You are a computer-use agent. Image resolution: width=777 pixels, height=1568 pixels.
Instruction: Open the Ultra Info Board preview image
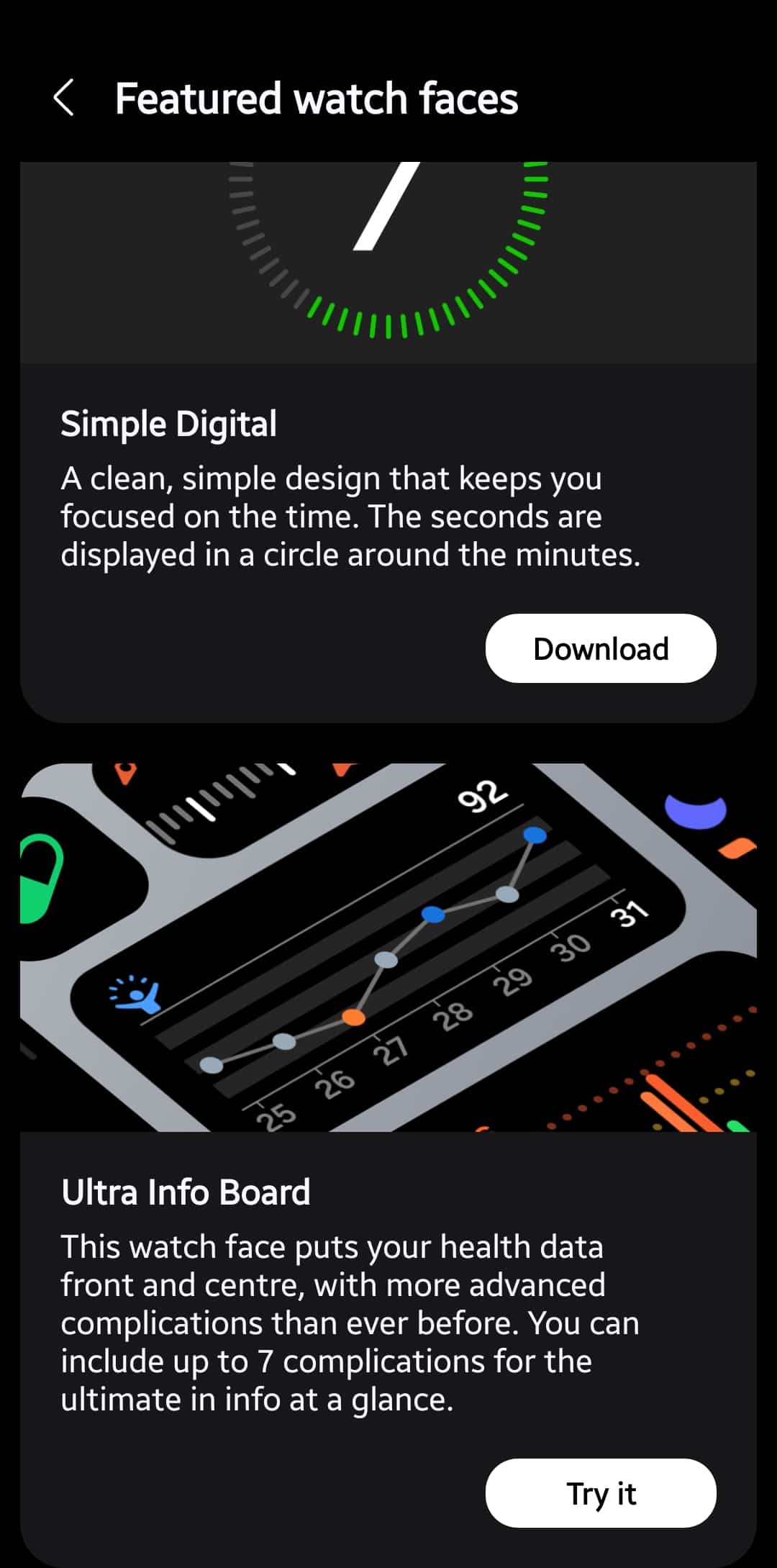click(388, 947)
